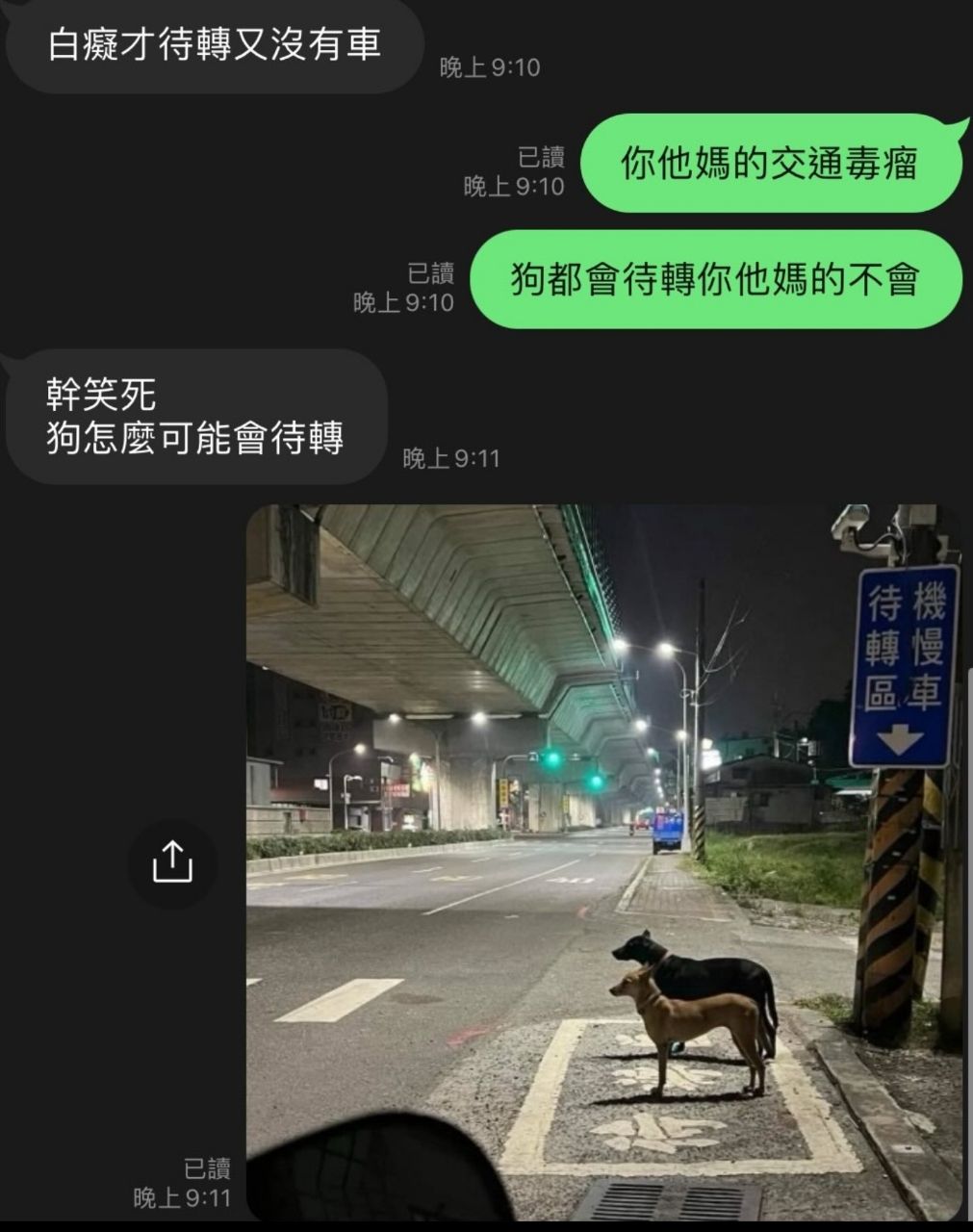Share the dog photo with the share icon
The height and width of the screenshot is (1232, 973).
click(x=172, y=862)
